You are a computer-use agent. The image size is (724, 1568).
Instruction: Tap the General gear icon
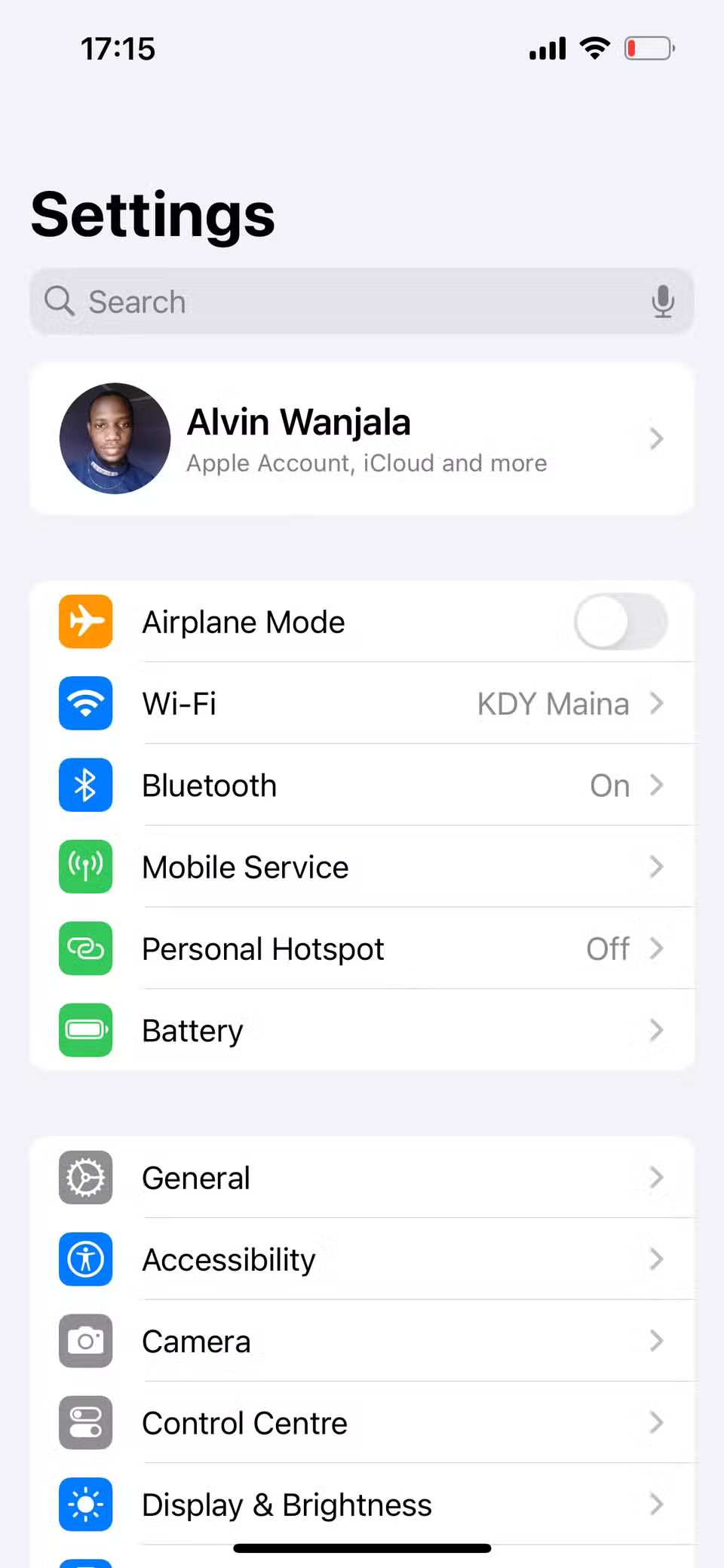[85, 1178]
